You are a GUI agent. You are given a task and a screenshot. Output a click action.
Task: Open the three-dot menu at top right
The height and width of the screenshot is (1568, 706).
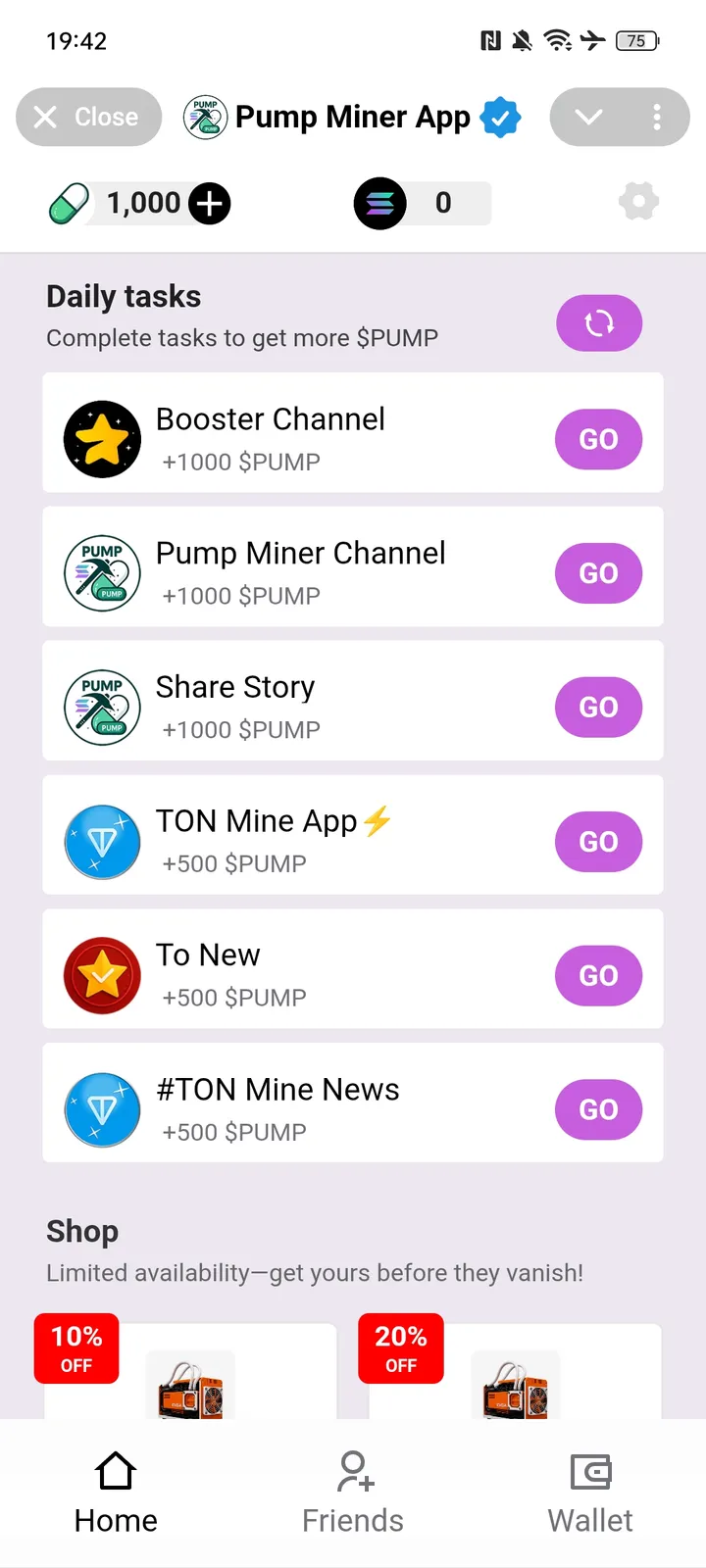coord(657,117)
